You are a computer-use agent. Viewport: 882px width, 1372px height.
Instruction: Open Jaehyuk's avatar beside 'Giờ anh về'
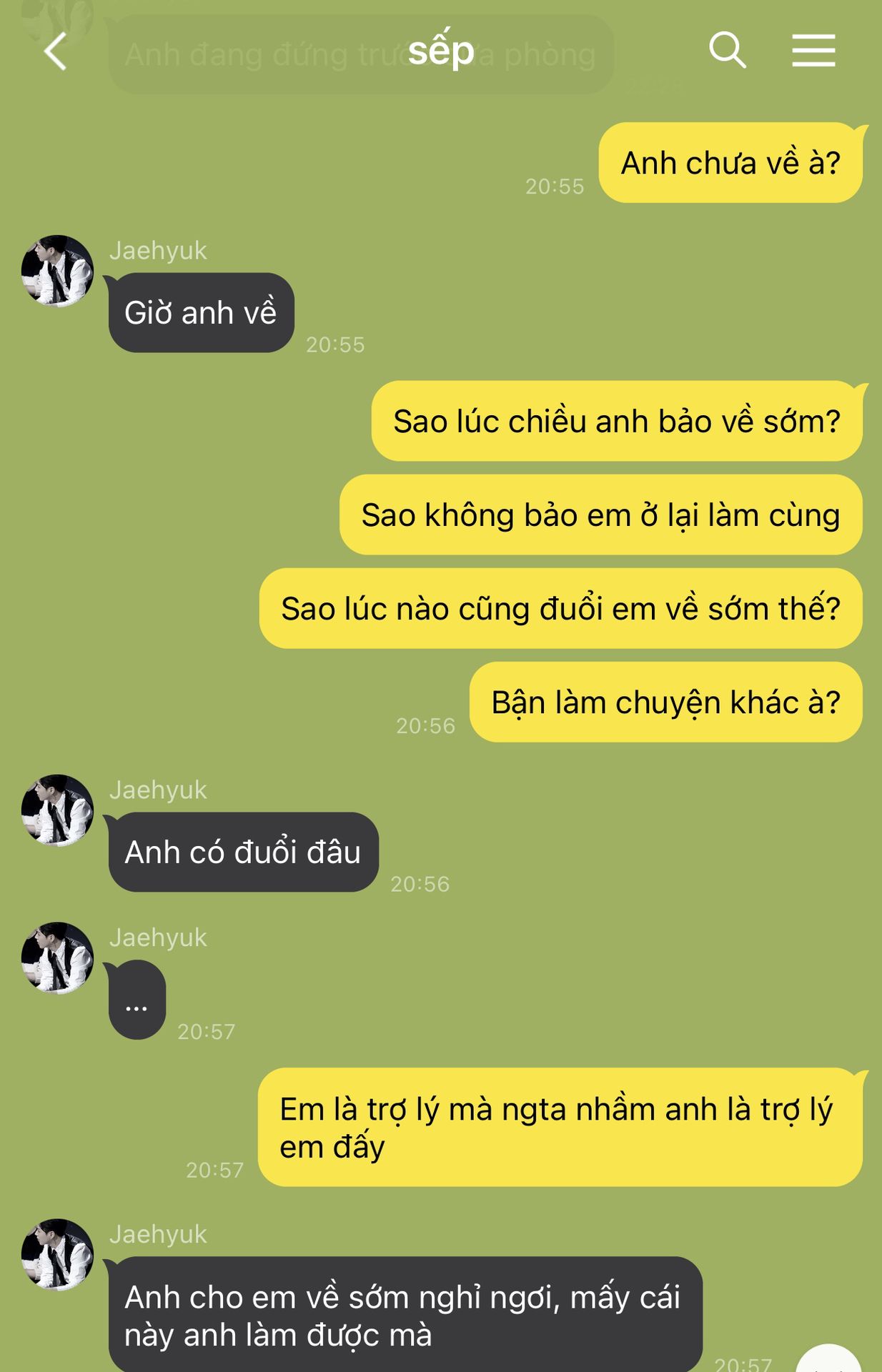(x=57, y=271)
